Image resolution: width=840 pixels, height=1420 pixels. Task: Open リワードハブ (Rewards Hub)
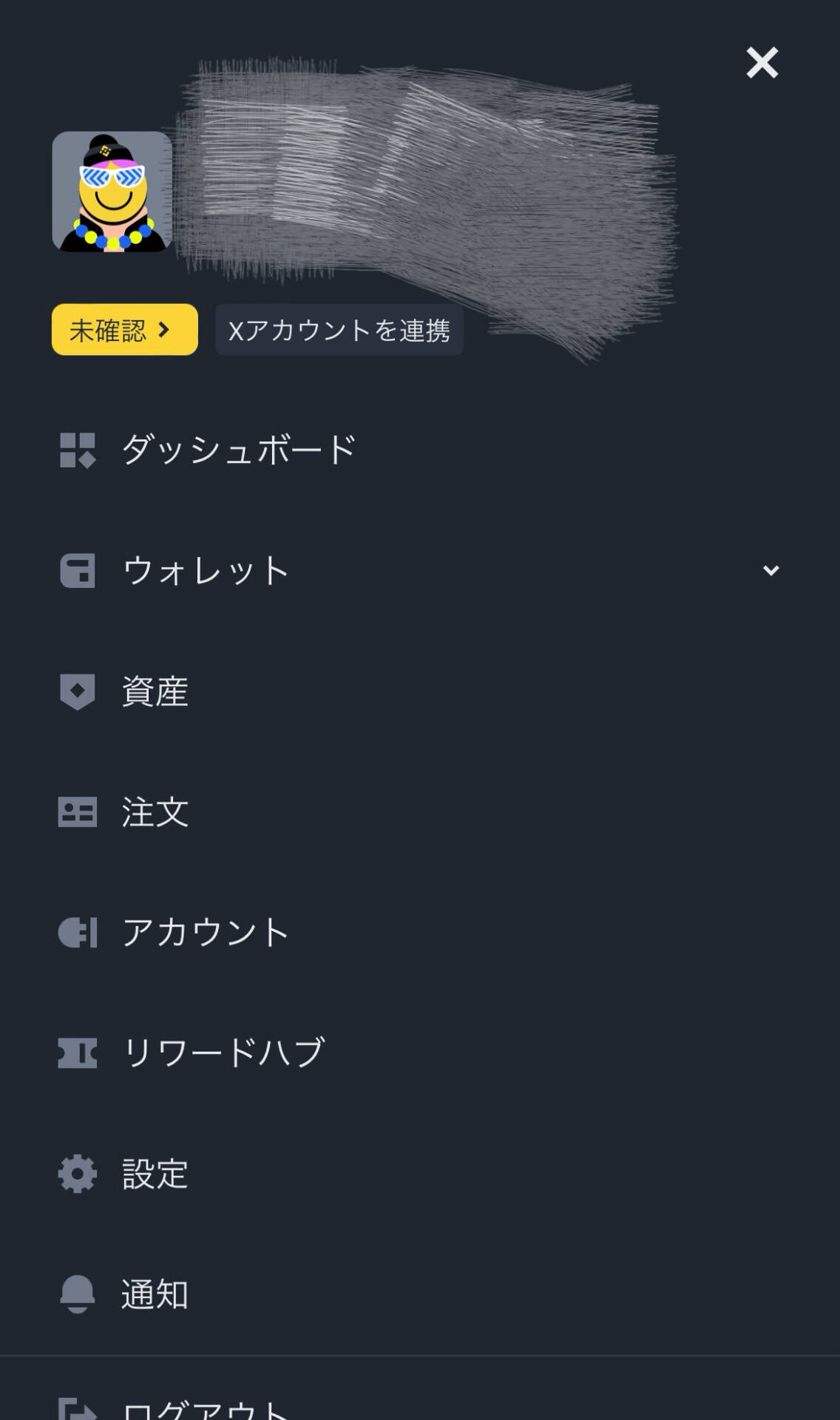tap(222, 1052)
